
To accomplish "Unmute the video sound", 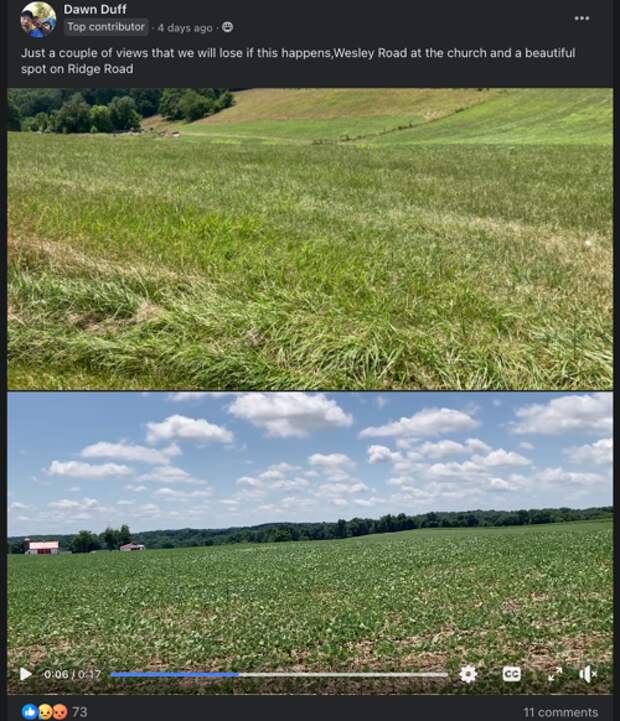I will pos(588,674).
